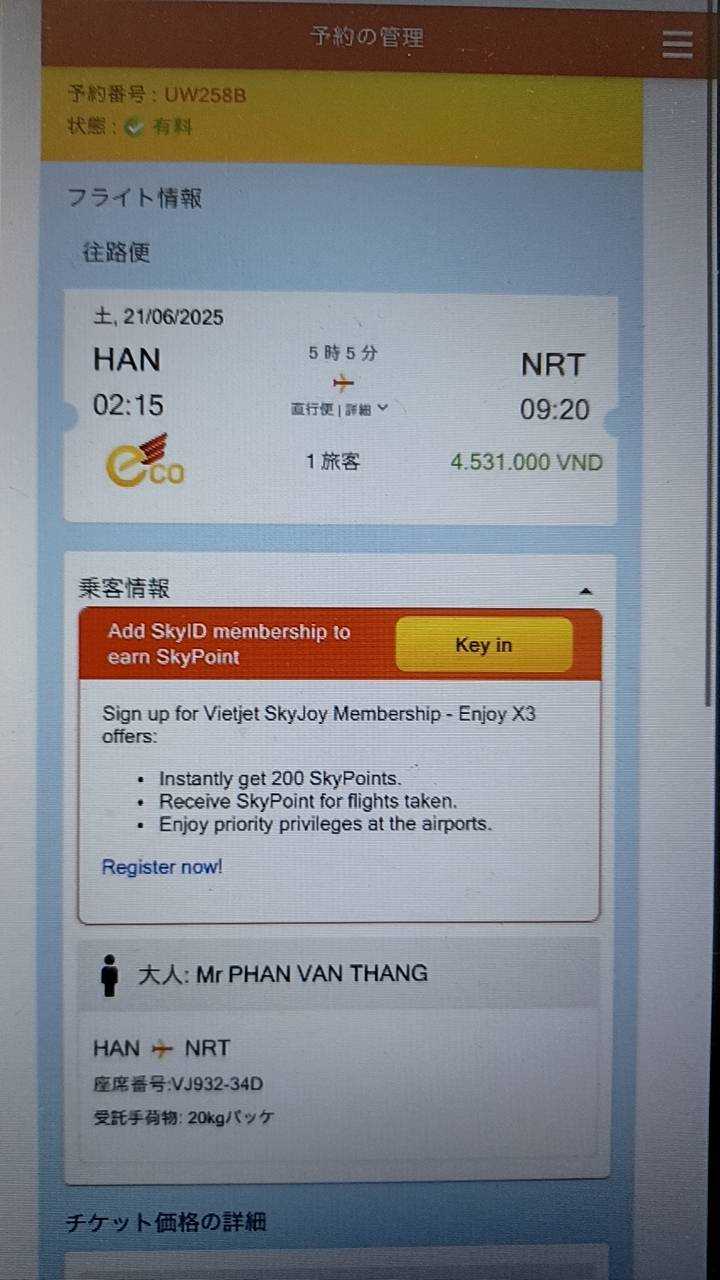Collapse the 乗客情報 passenger section
The width and height of the screenshot is (720, 1280).
tap(585, 592)
